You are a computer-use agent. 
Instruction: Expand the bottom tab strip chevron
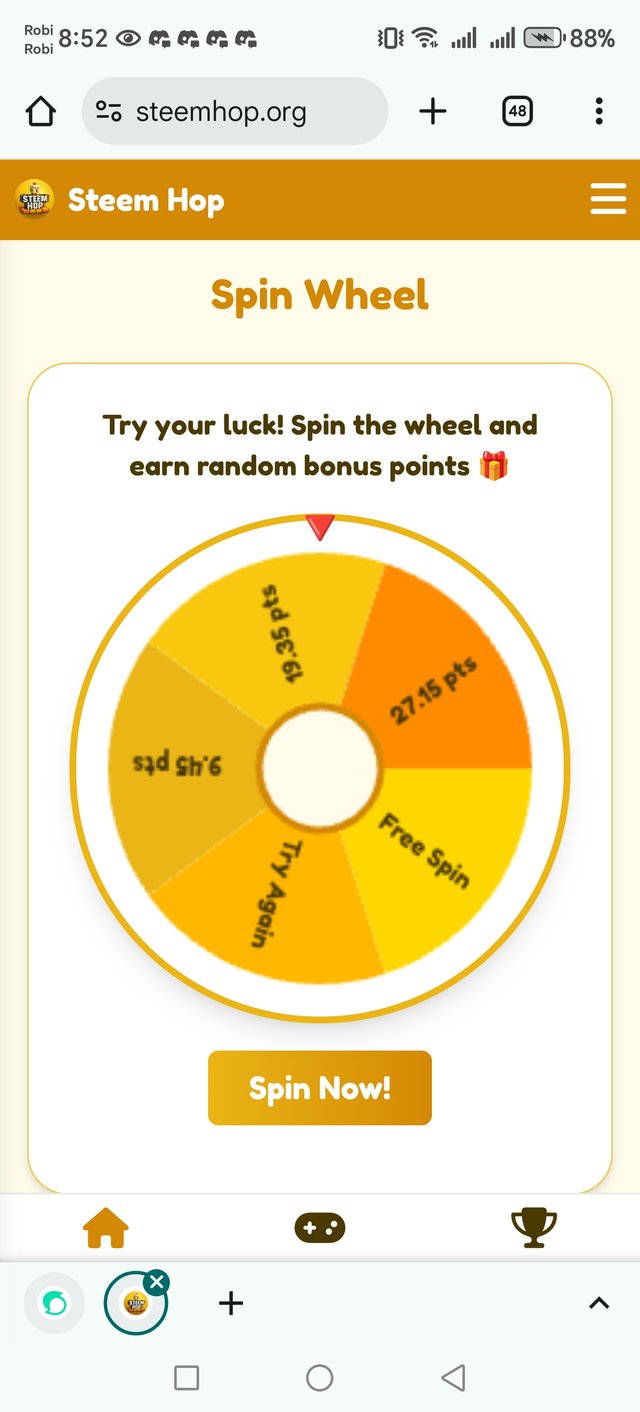(598, 1303)
